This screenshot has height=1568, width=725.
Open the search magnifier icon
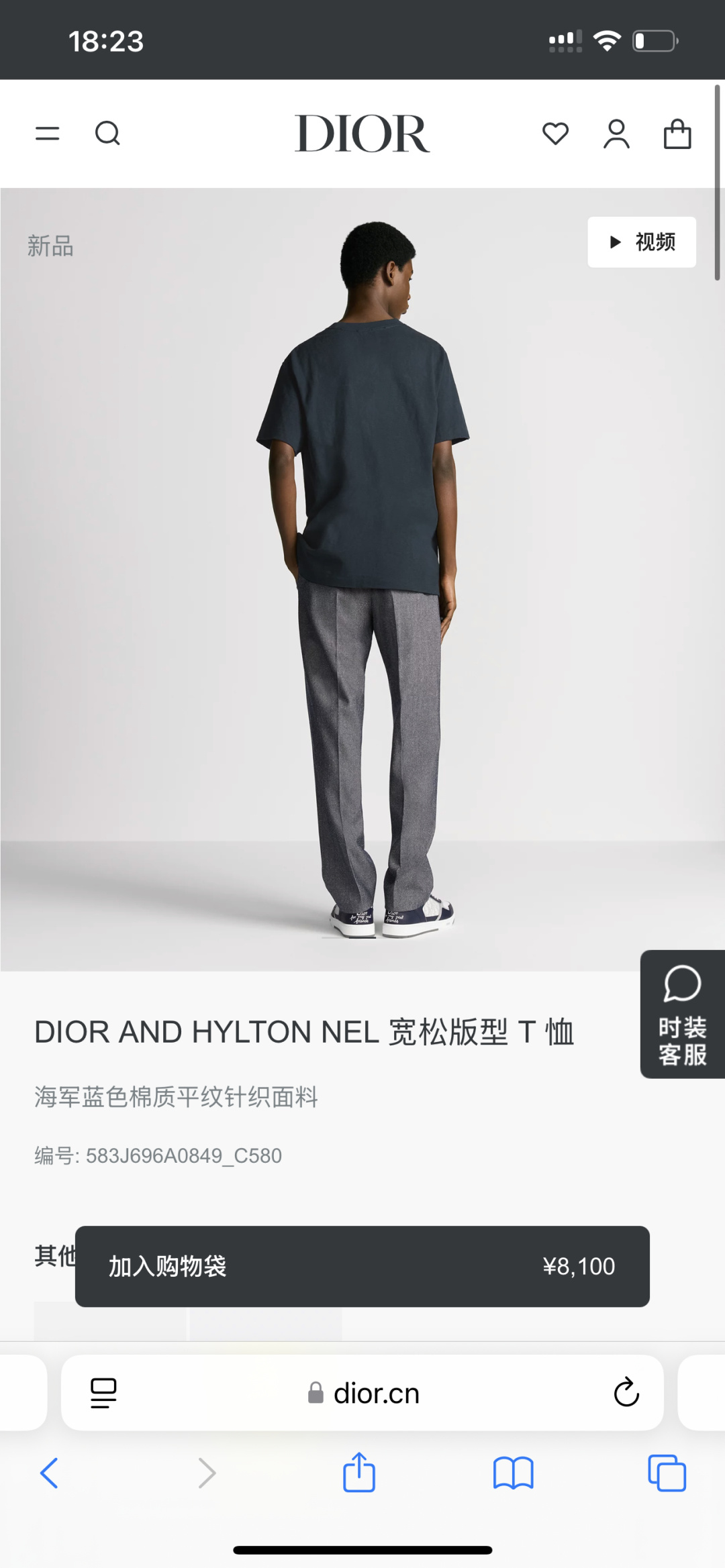click(107, 134)
